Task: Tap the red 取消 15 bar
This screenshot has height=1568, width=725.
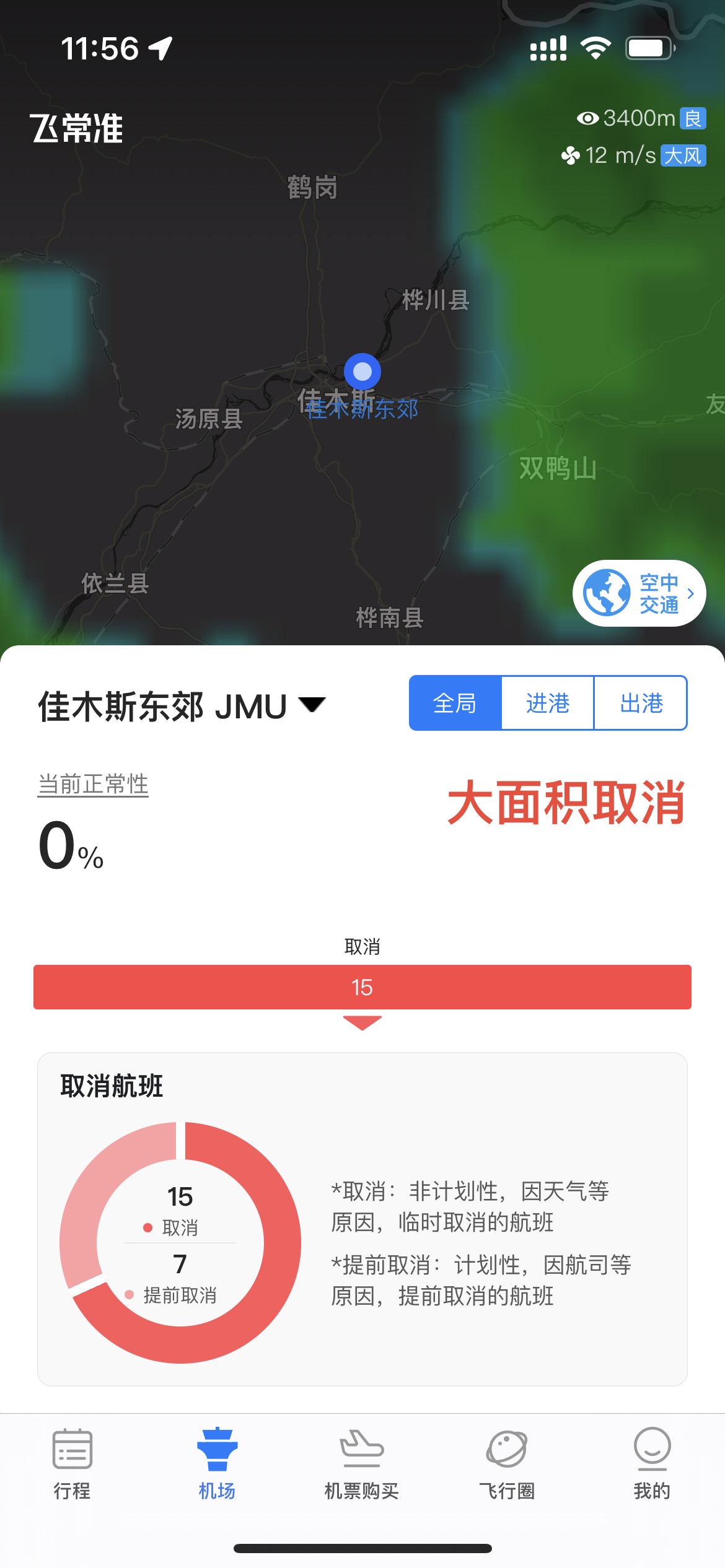Action: click(362, 987)
